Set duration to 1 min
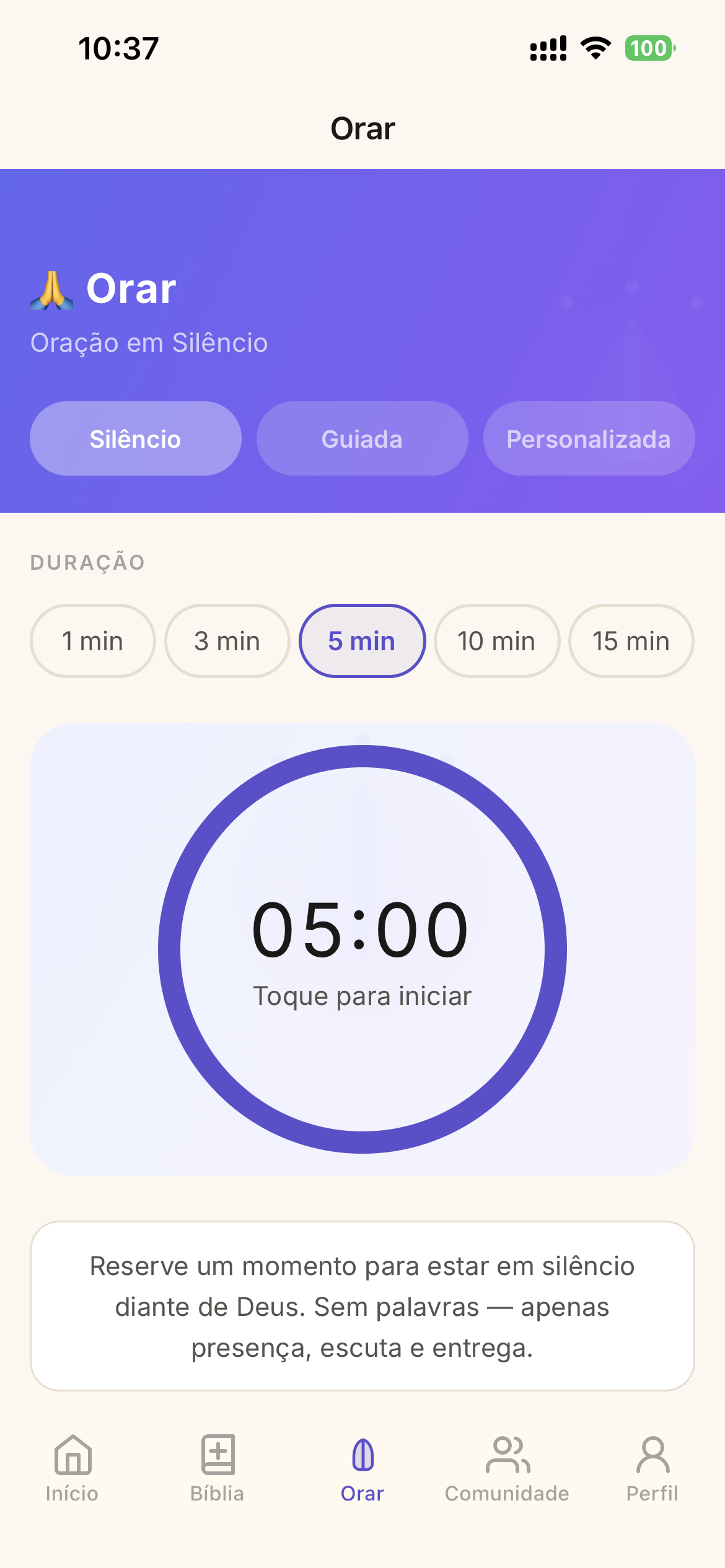Image resolution: width=725 pixels, height=1568 pixels. click(x=93, y=641)
